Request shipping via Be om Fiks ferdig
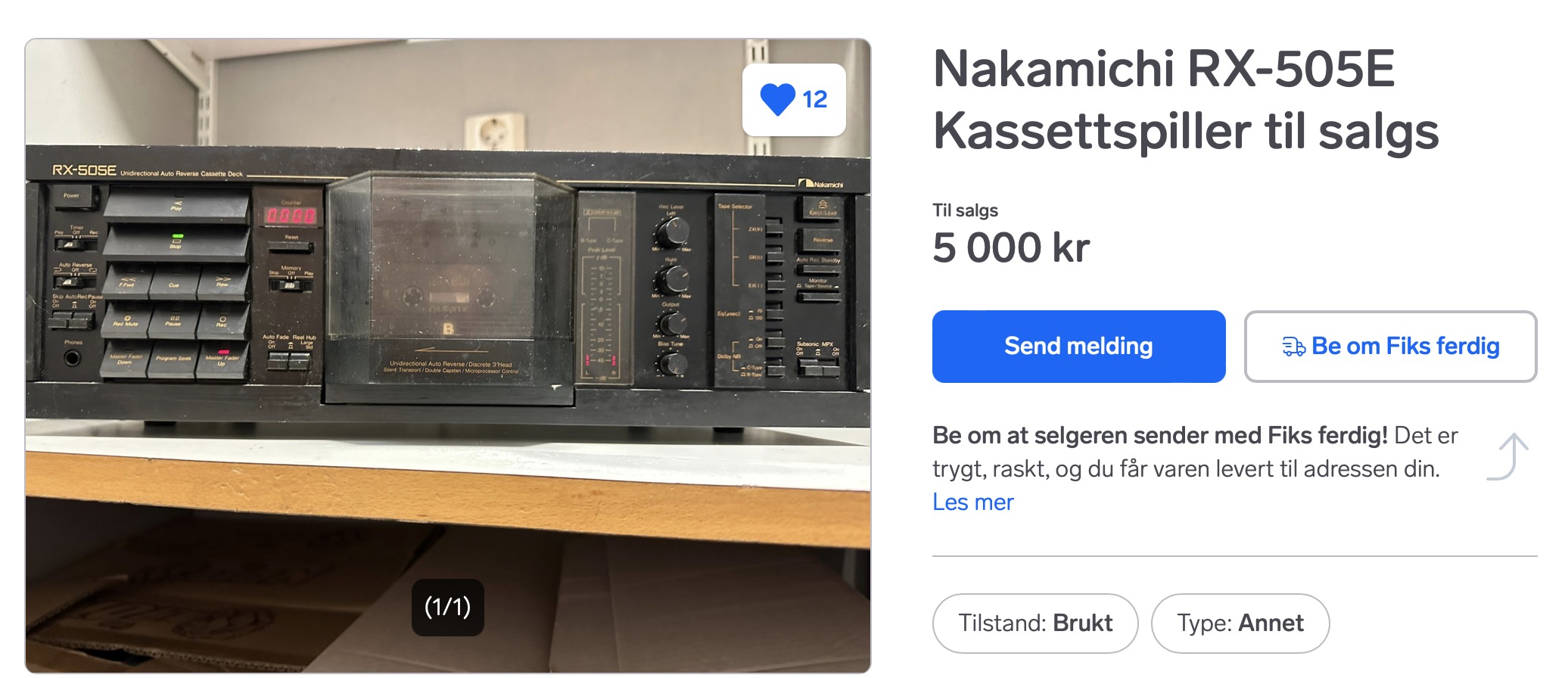Screen dimensions: 1568x678 tap(1390, 347)
